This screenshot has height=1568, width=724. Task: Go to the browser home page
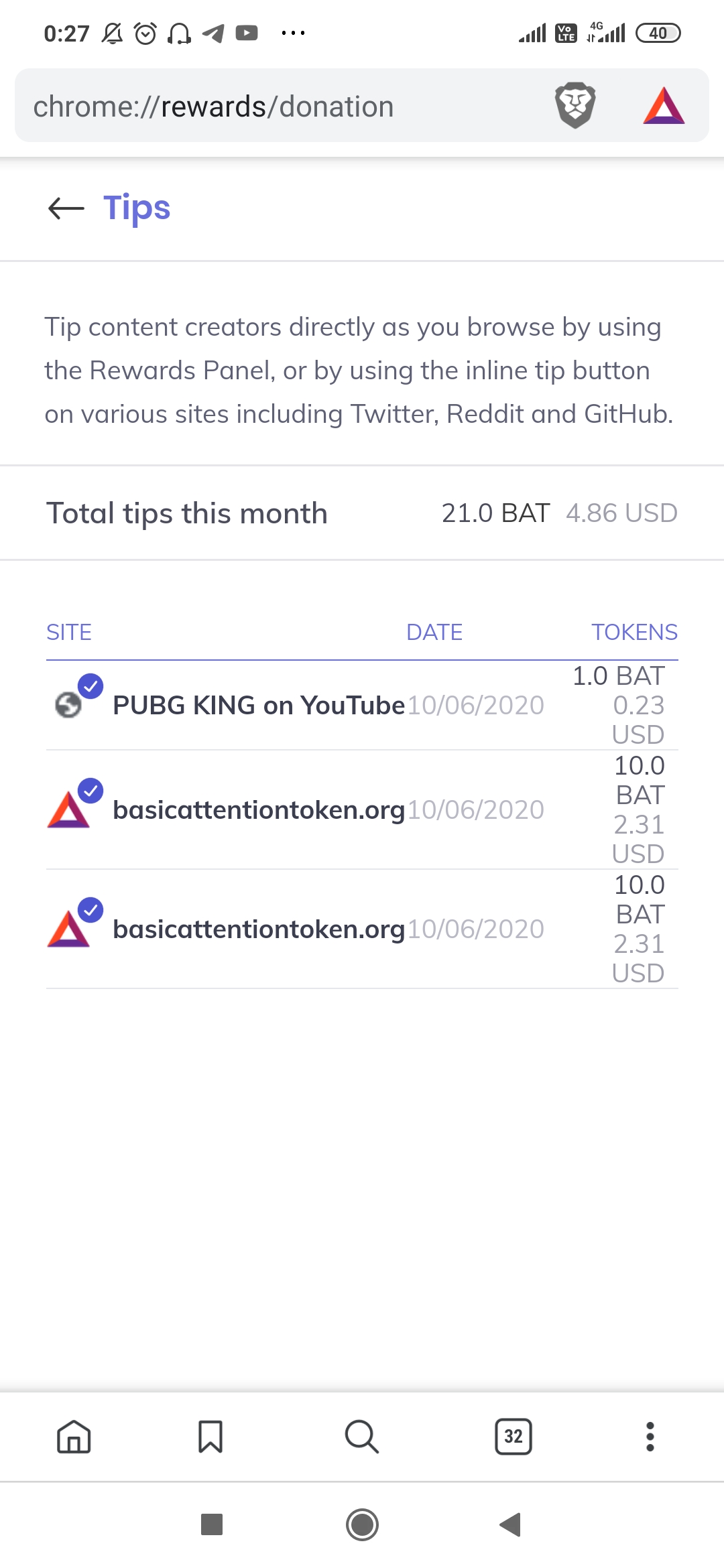tap(74, 1437)
